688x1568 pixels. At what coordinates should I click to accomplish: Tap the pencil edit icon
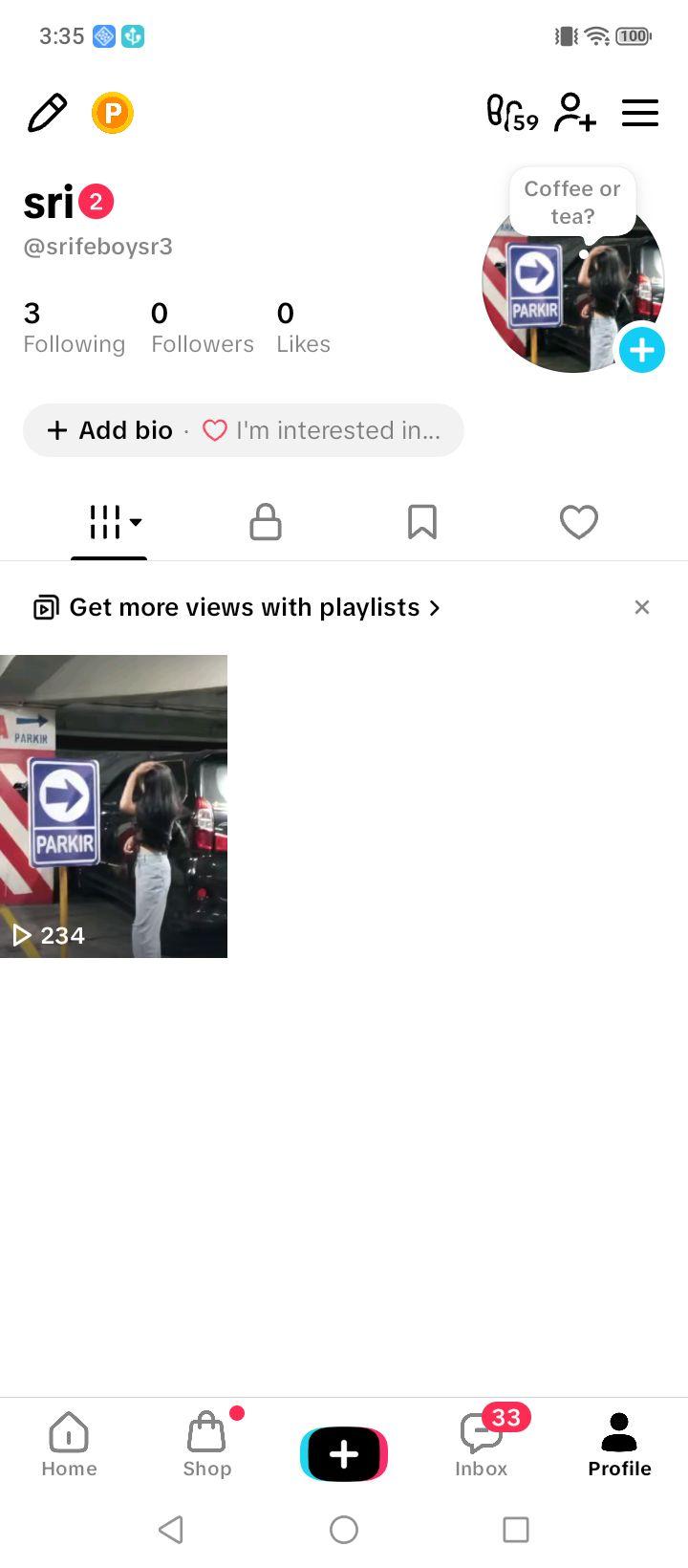pyautogui.click(x=47, y=113)
